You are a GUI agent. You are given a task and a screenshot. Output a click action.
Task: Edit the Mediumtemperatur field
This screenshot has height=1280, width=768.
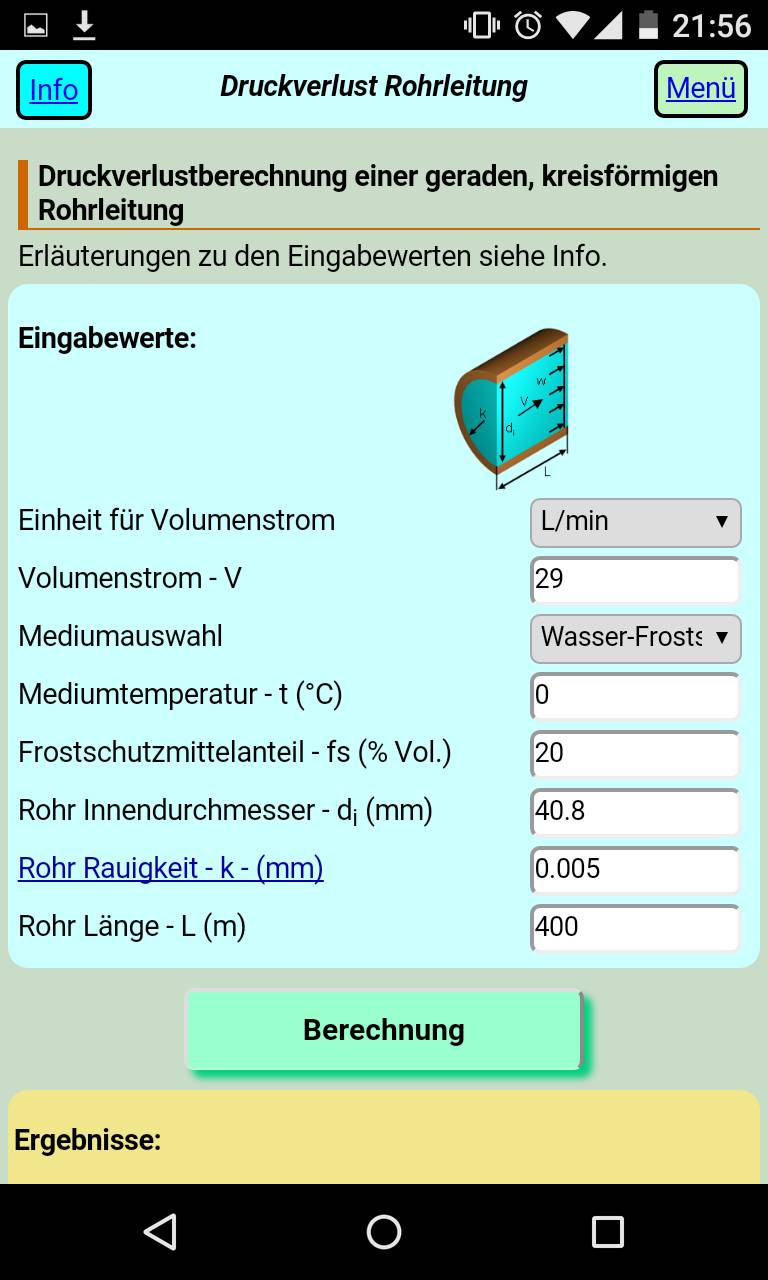tap(636, 695)
